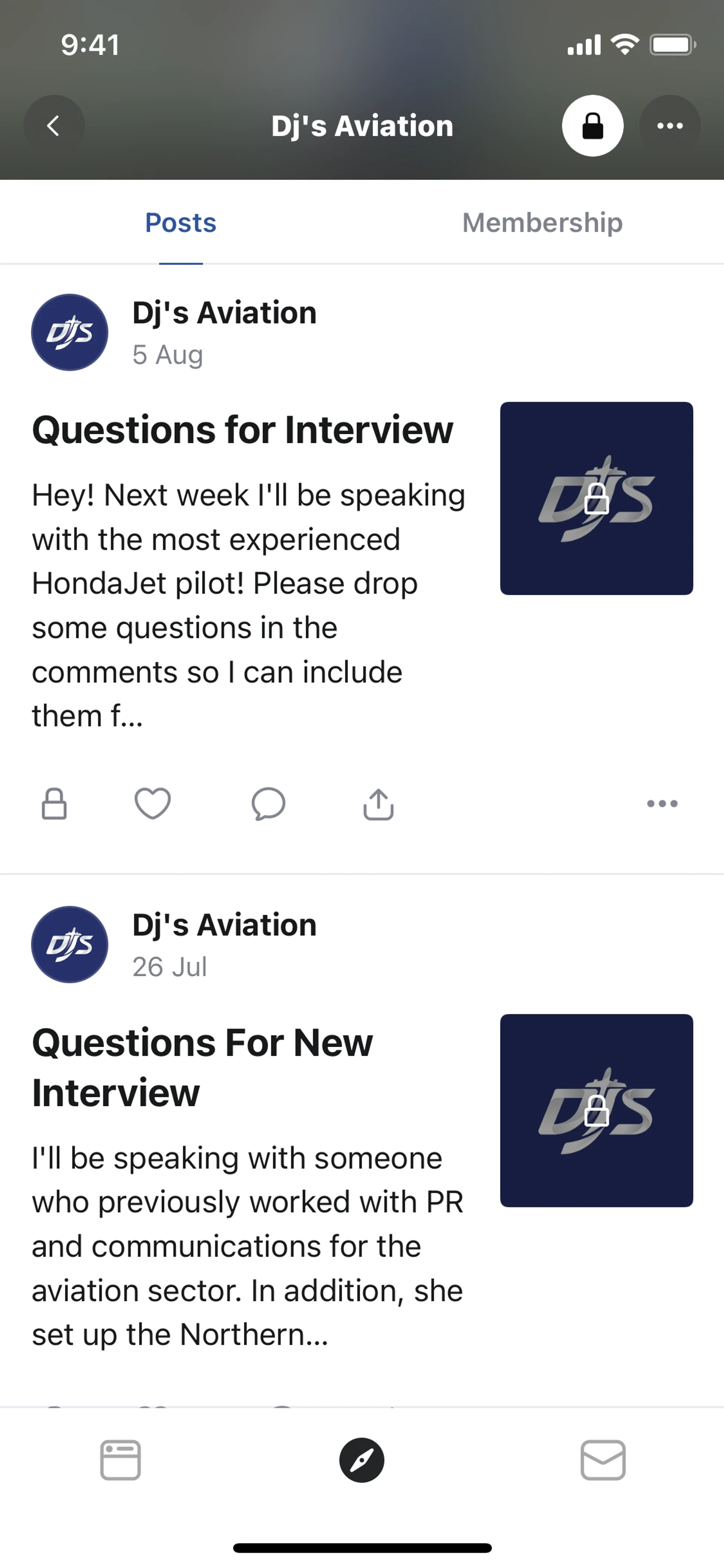Like the Questions for Interview post

[x=152, y=804]
